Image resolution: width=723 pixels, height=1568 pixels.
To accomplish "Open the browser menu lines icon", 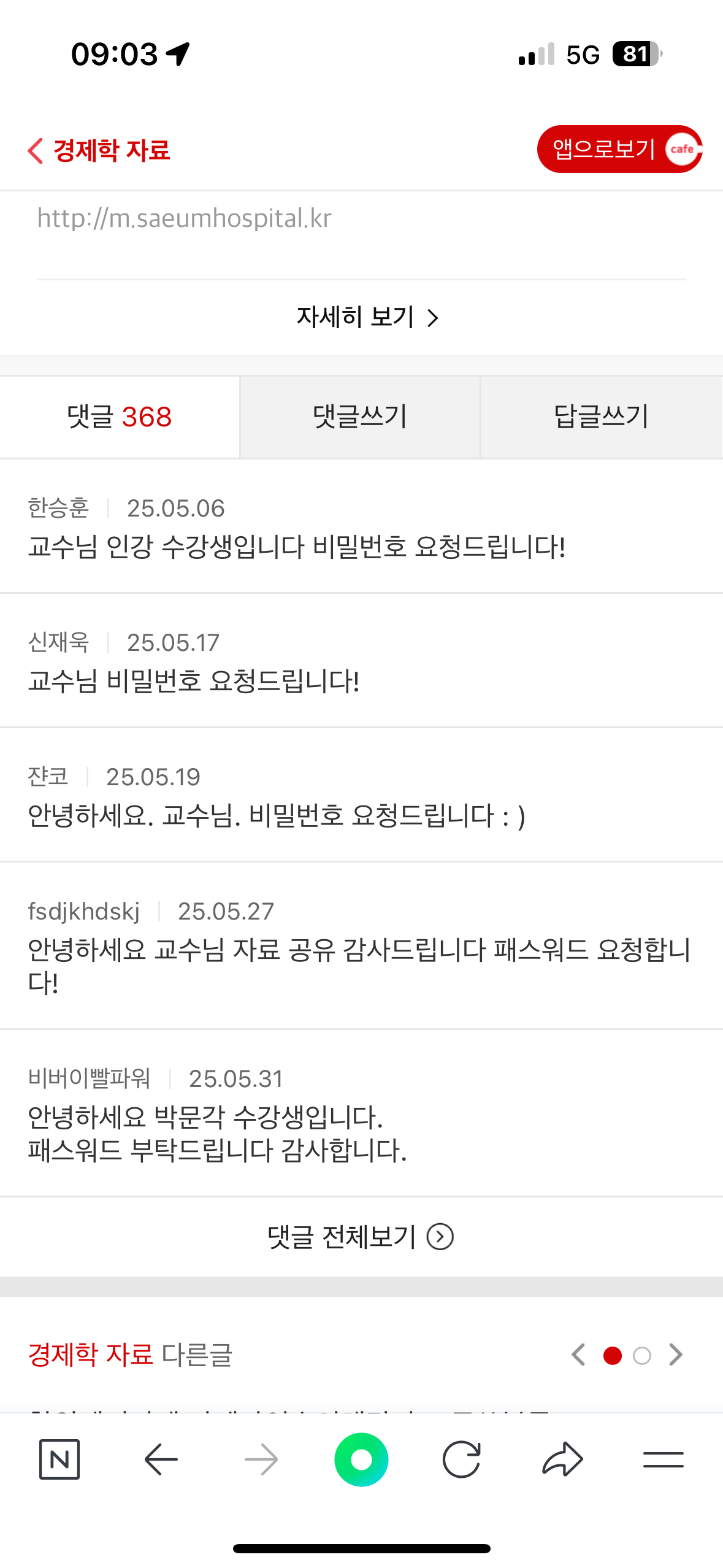I will 664,1459.
